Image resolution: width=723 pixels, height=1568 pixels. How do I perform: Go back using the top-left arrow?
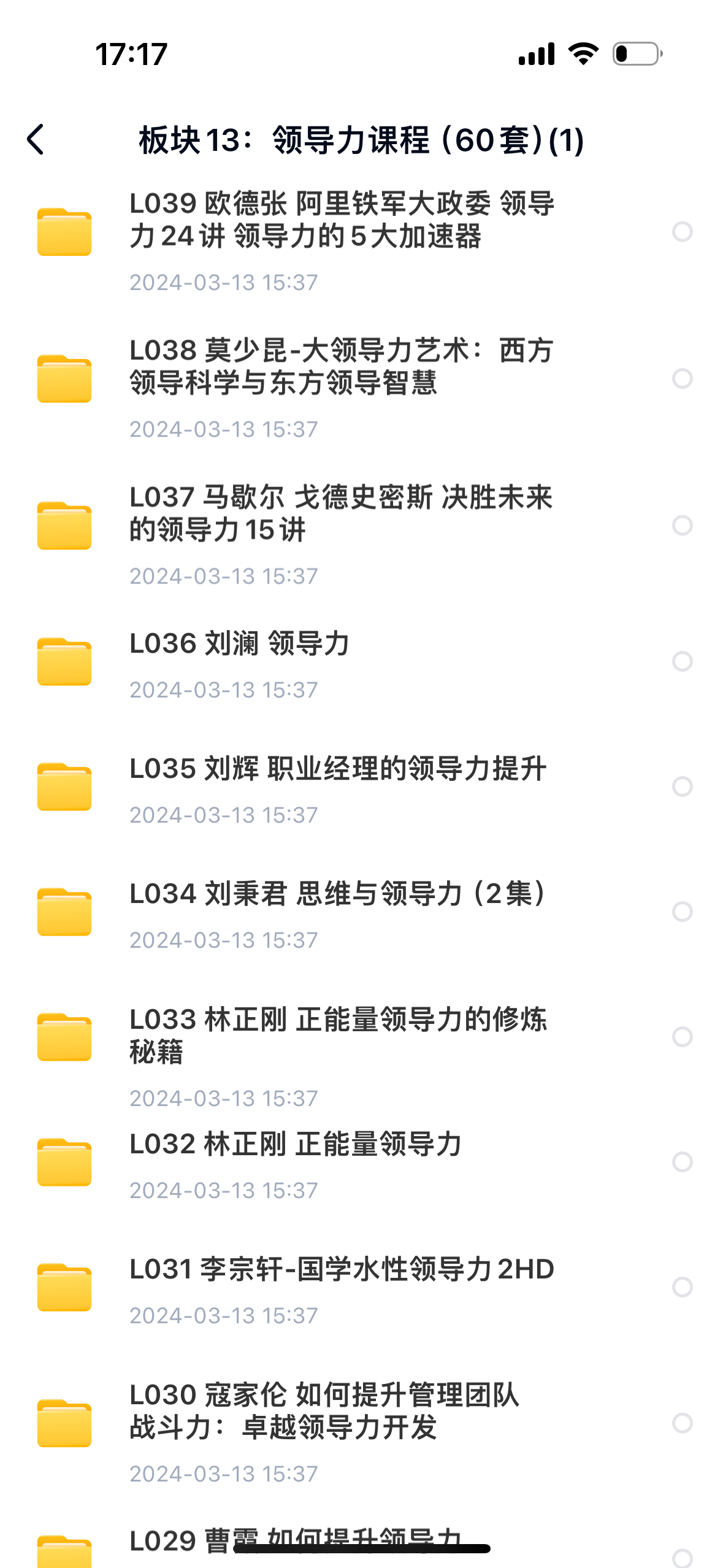(36, 140)
